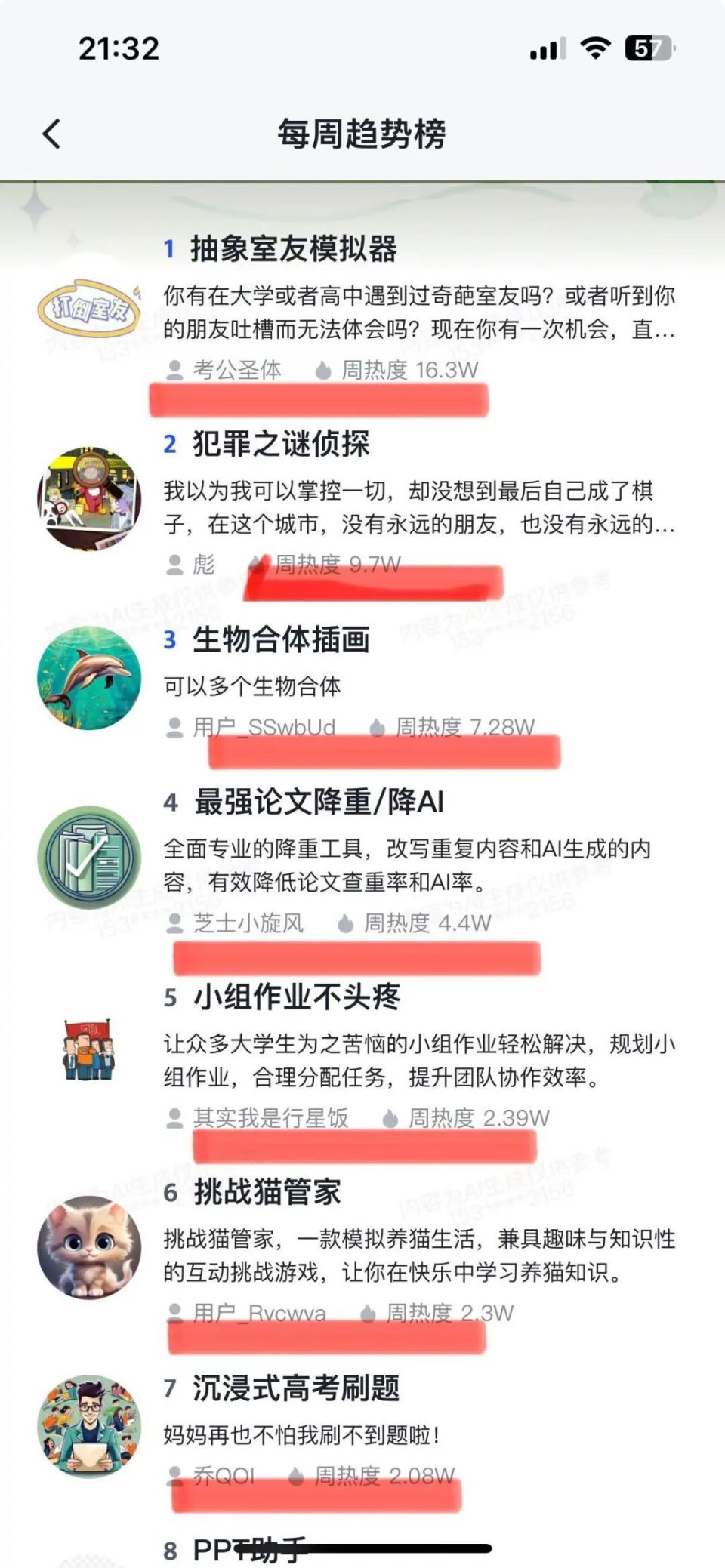The height and width of the screenshot is (1568, 725).
Task: Tap the Wi-Fi status icon
Action: tap(596, 47)
